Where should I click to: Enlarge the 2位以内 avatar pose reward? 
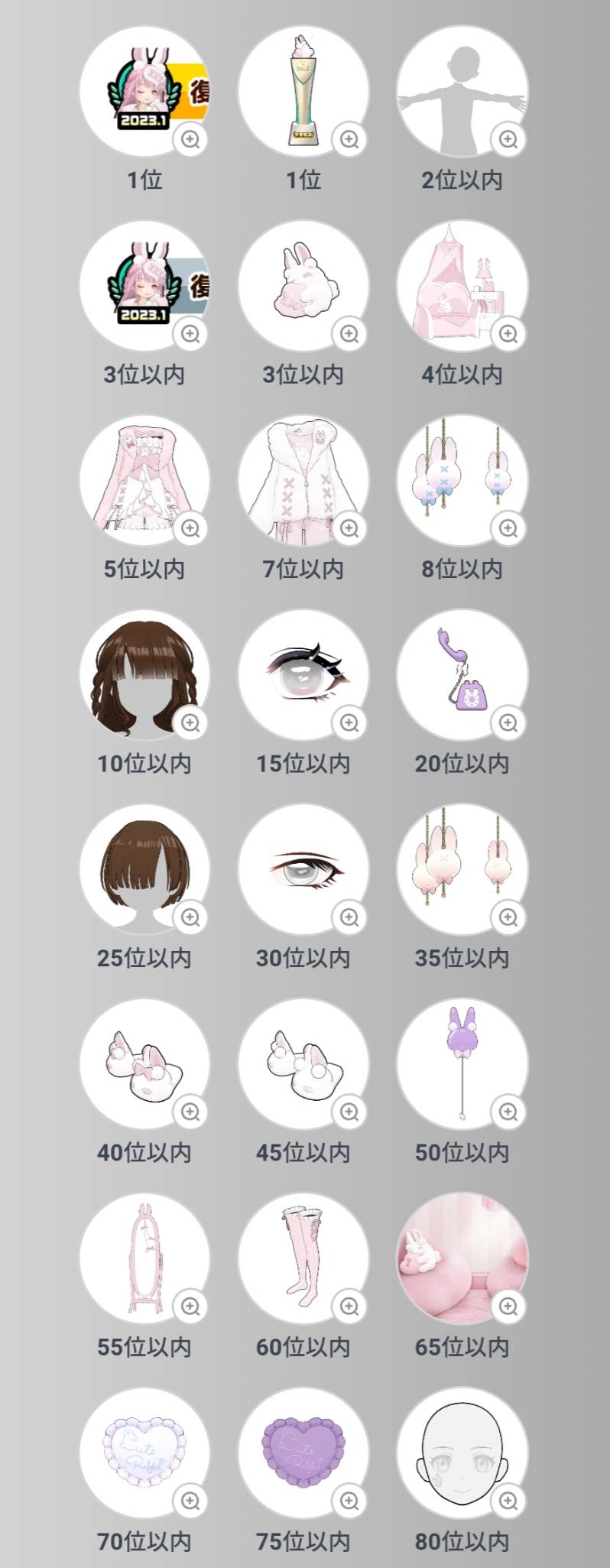click(x=508, y=139)
